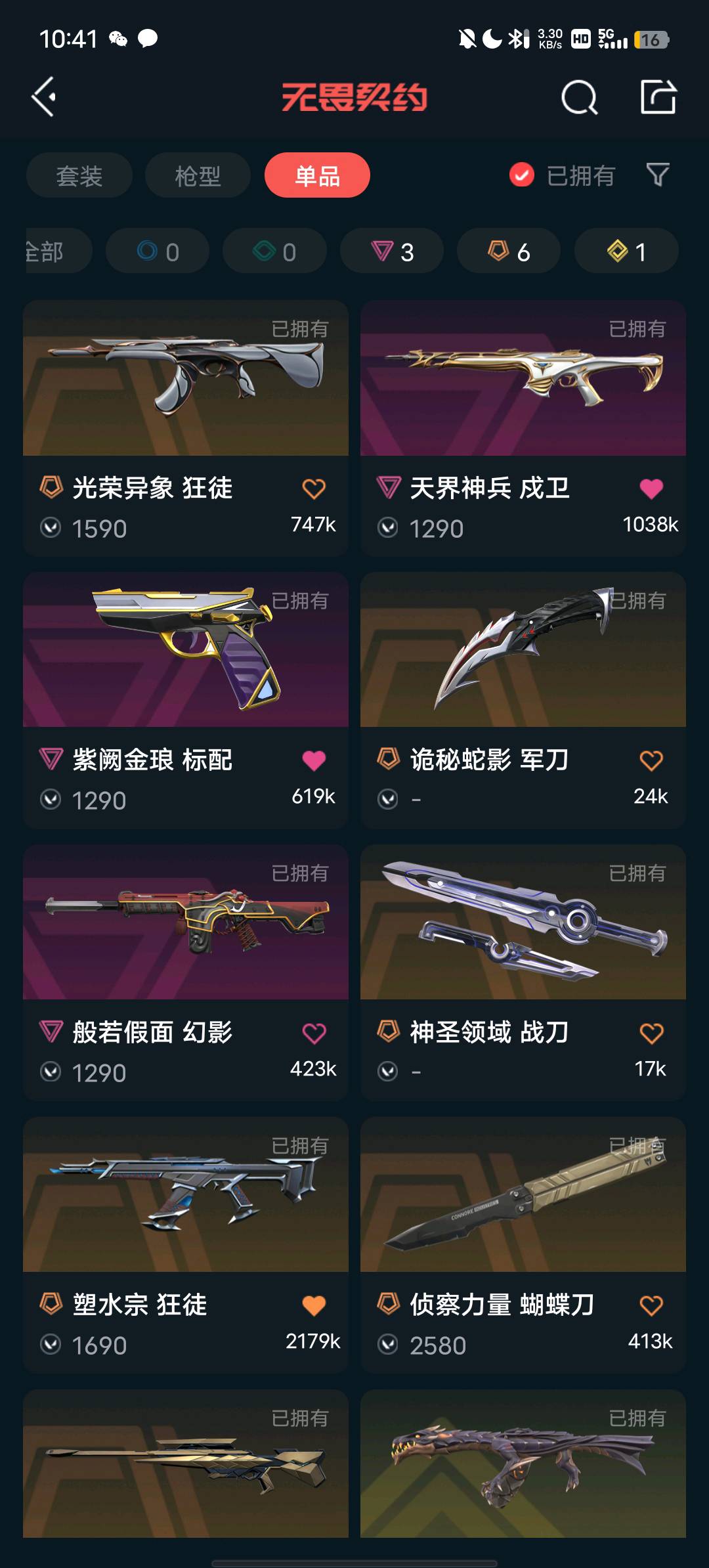Image resolution: width=709 pixels, height=1568 pixels.
Task: Filter by the orange tier showing 6
Action: [509, 251]
